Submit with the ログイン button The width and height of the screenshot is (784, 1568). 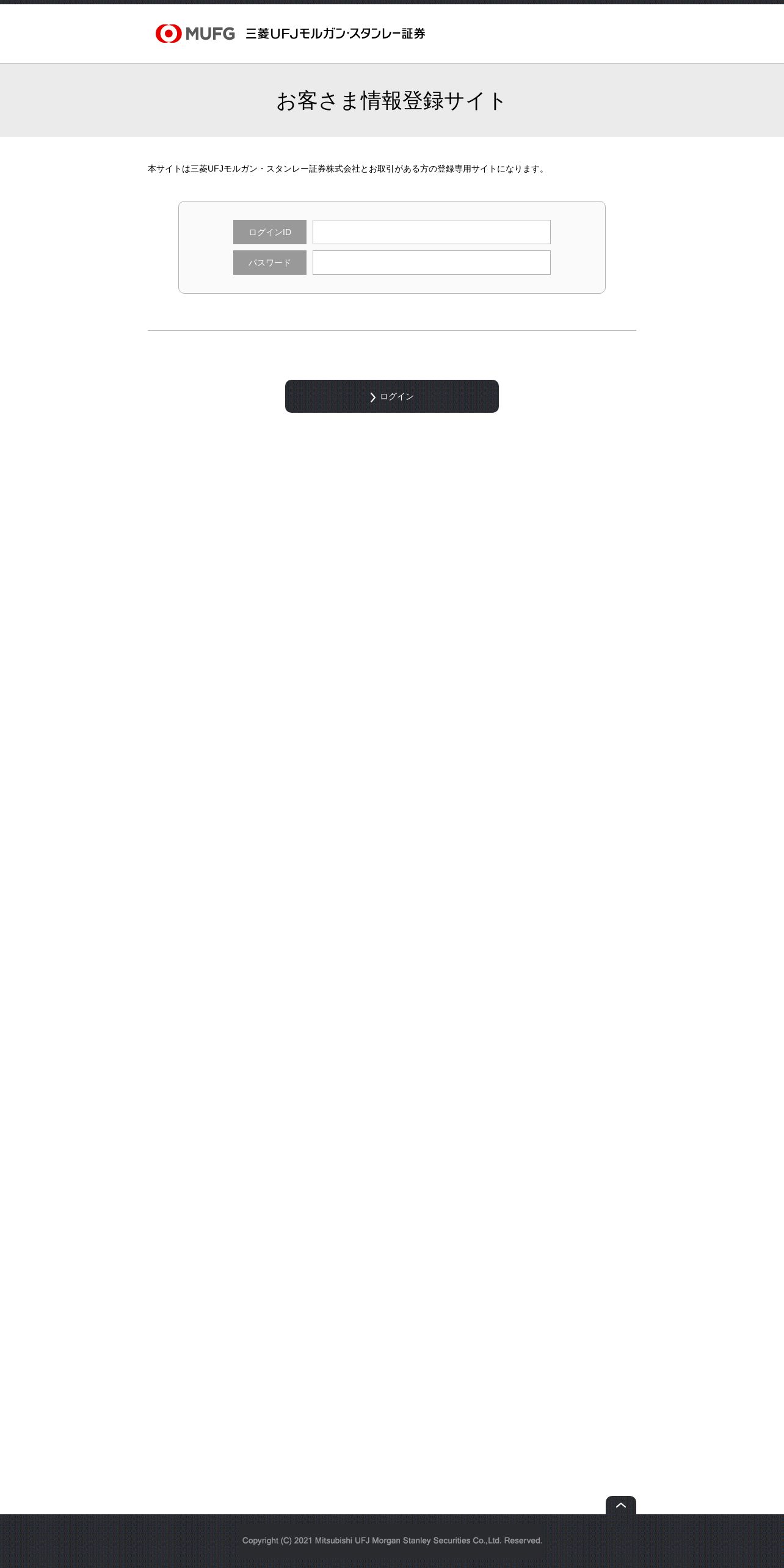[392, 396]
